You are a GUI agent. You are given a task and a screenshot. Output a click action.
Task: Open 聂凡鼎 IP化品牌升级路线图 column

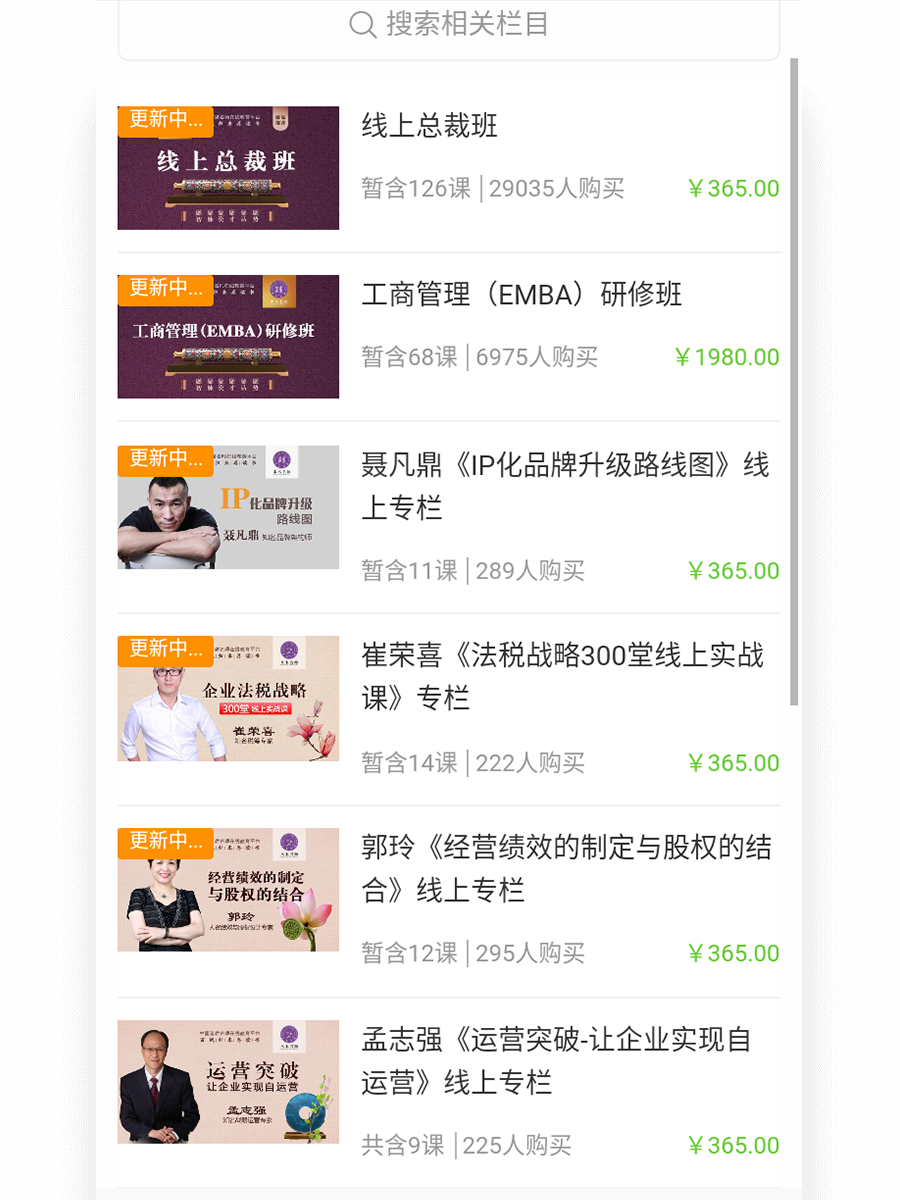(x=564, y=485)
